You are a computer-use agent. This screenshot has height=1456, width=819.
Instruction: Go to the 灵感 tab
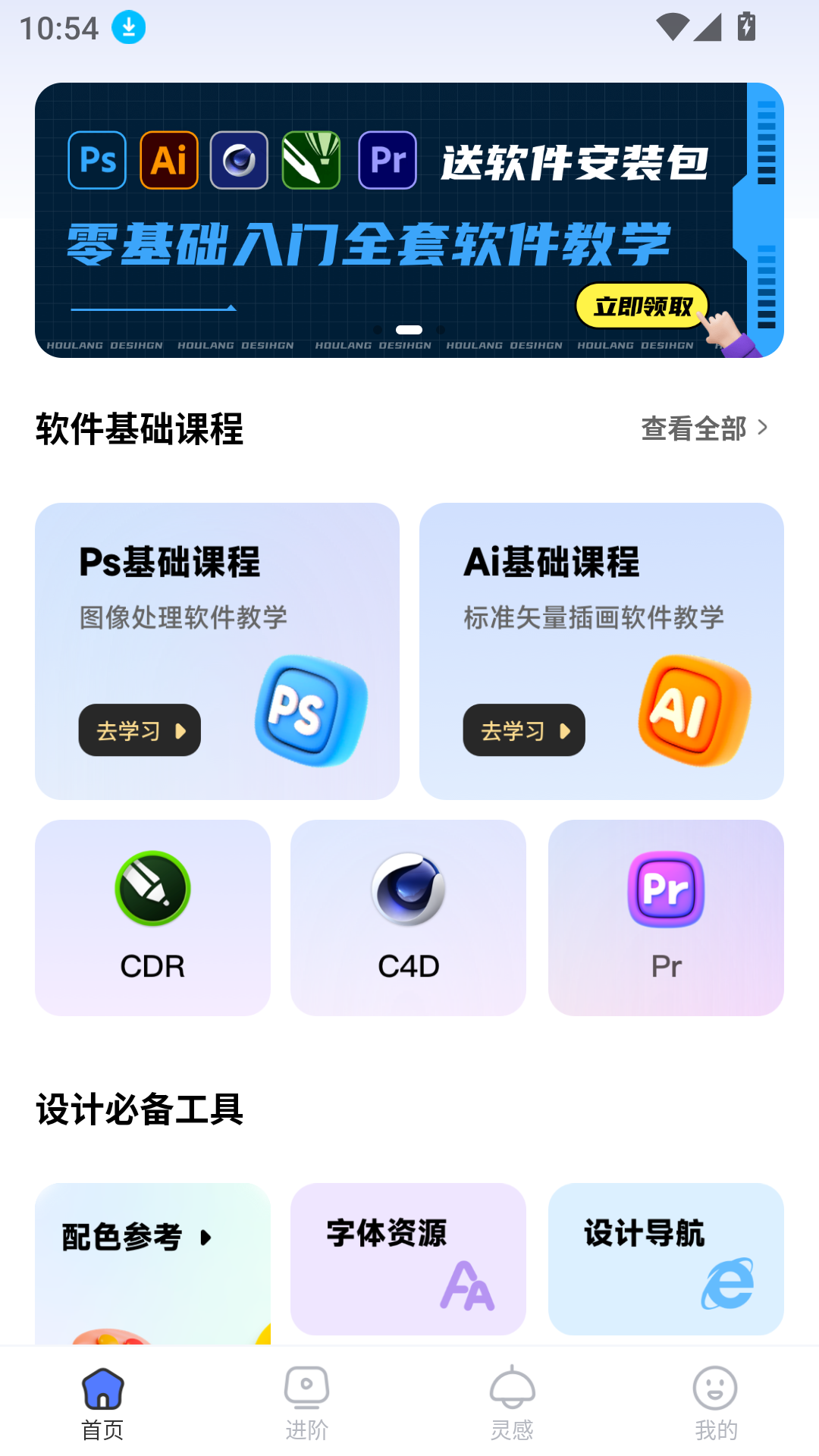[512, 1403]
